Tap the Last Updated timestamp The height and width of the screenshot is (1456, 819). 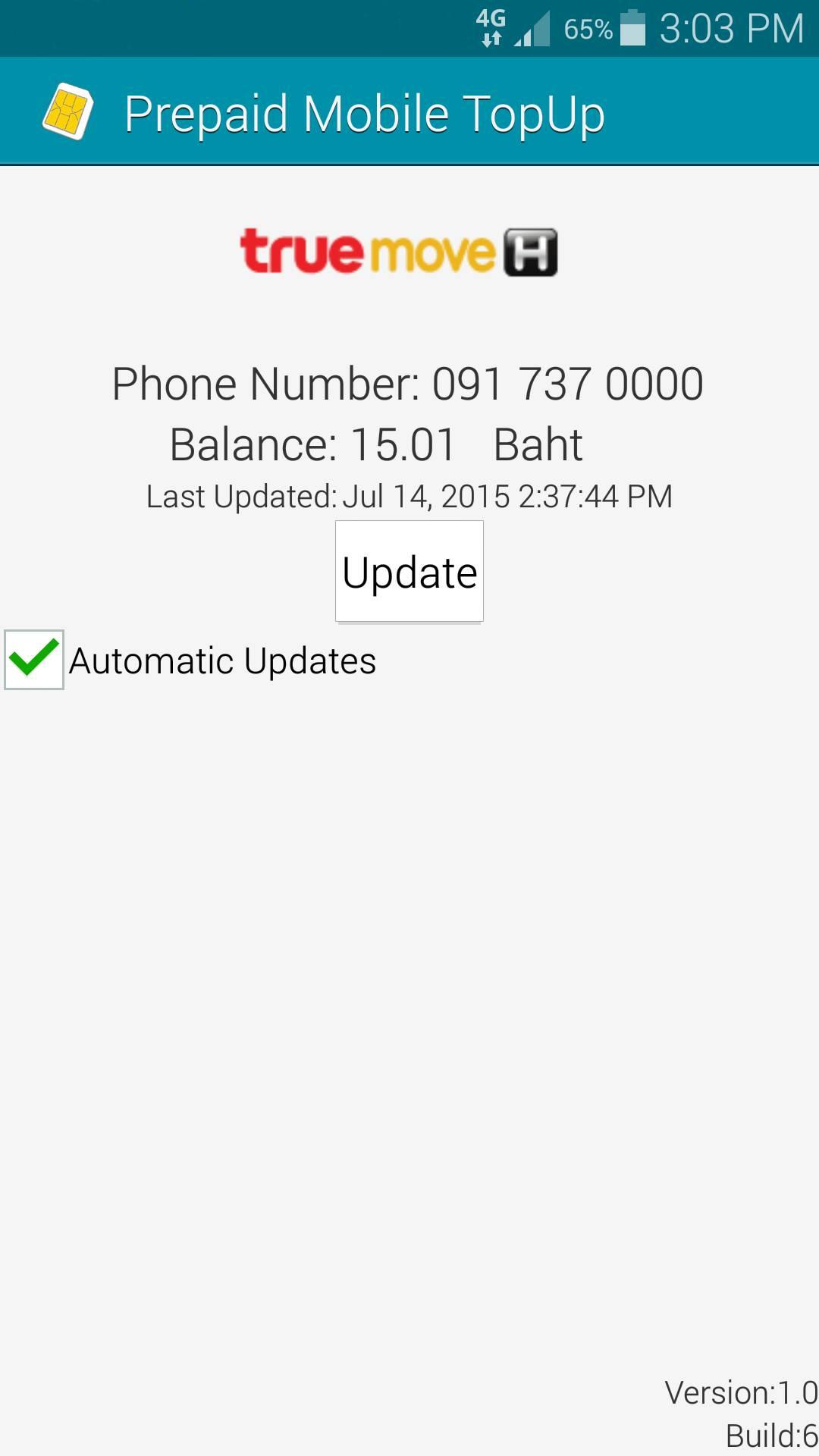coord(409,495)
